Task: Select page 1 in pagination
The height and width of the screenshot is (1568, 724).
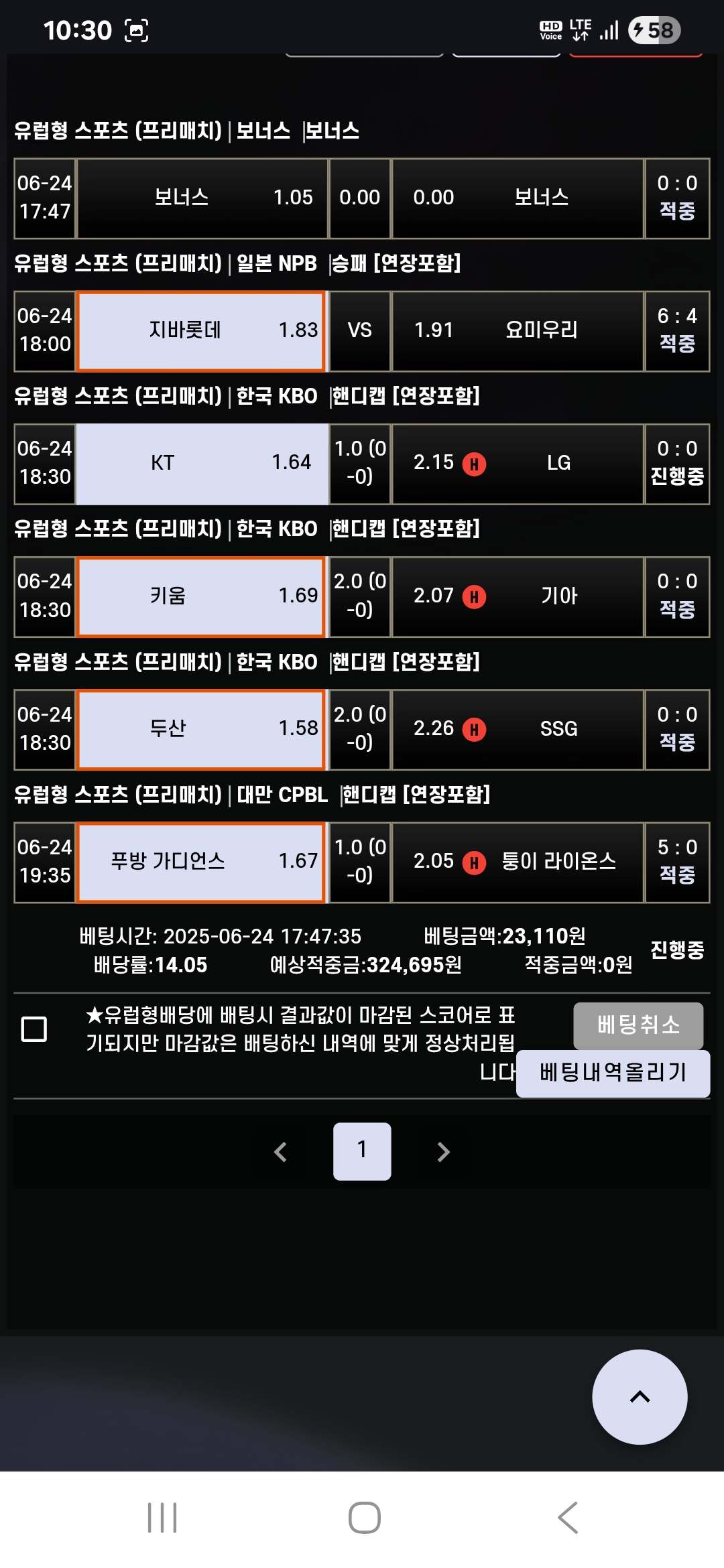Action: [x=362, y=1151]
